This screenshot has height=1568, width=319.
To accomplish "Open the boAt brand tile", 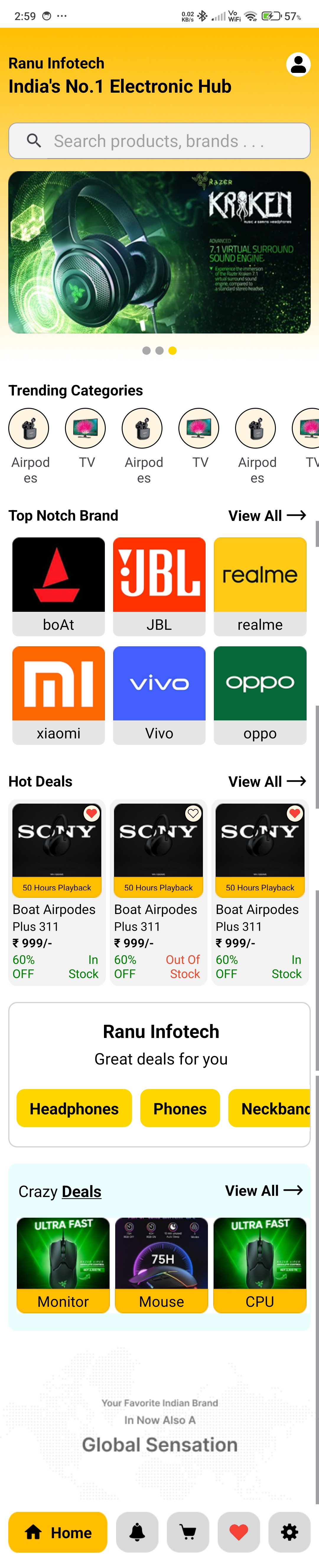I will pos(58,586).
